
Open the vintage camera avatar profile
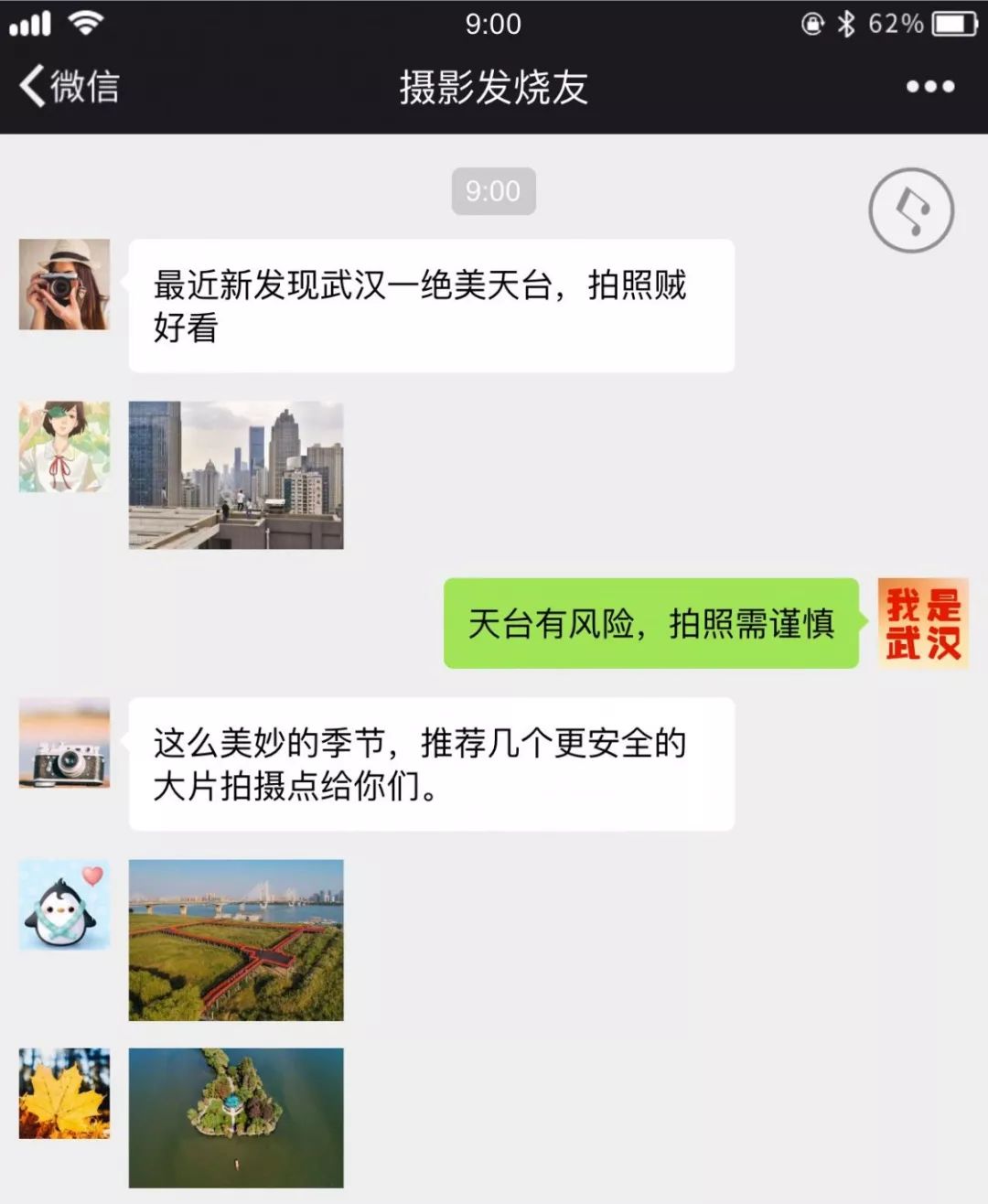64,742
